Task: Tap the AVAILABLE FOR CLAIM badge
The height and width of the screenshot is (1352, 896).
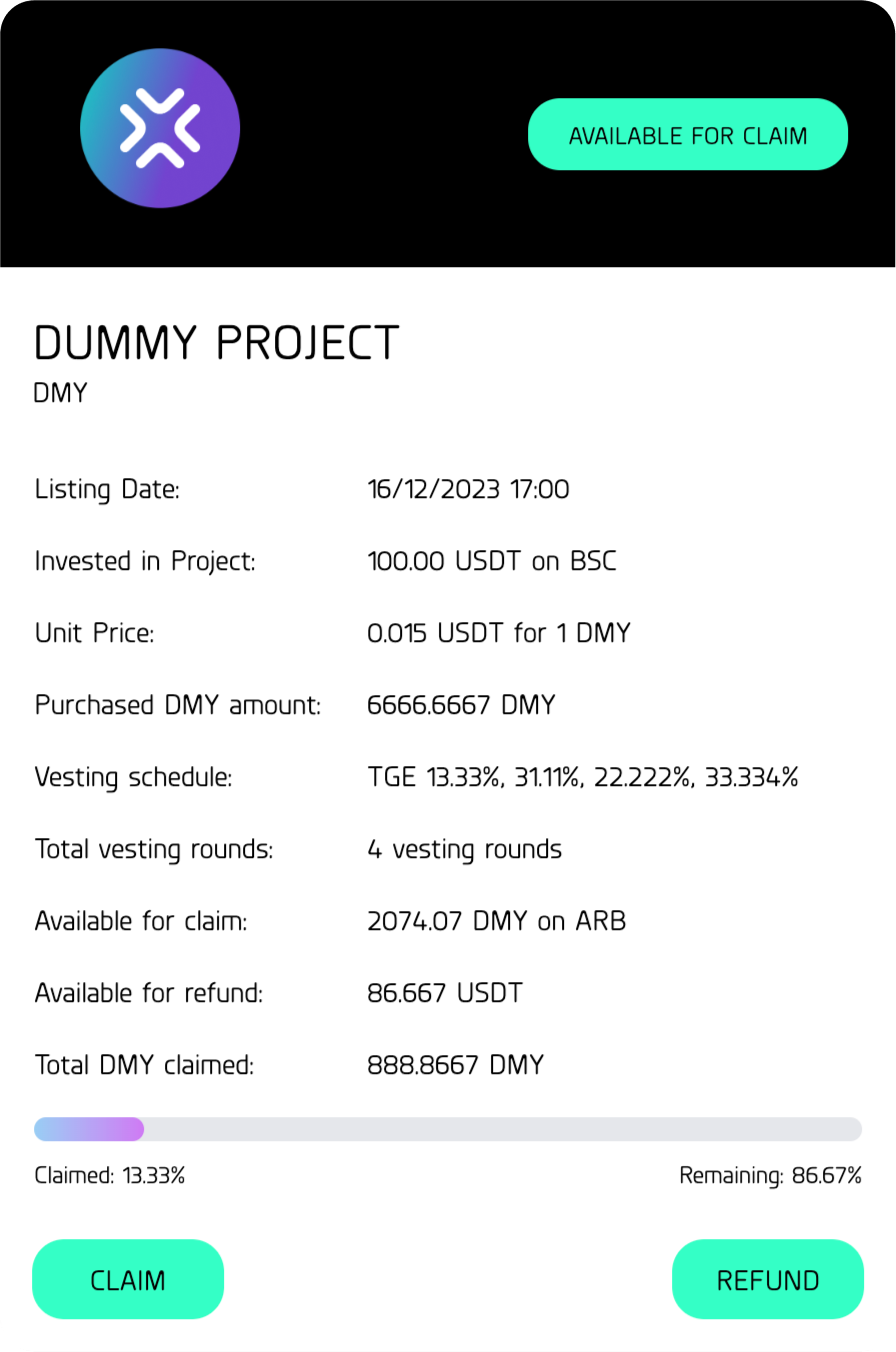Action: (687, 135)
